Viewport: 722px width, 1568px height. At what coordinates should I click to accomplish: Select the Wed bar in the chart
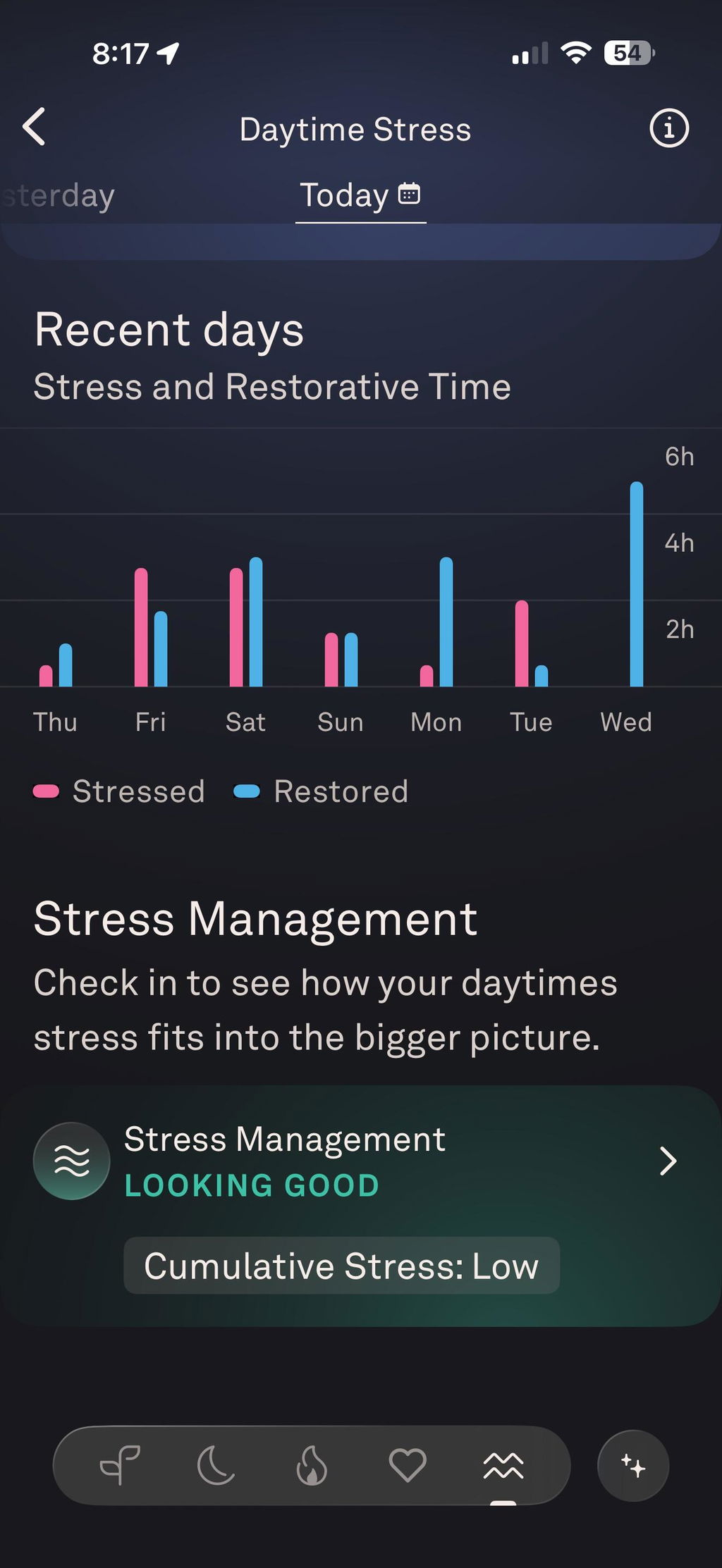coord(636,584)
